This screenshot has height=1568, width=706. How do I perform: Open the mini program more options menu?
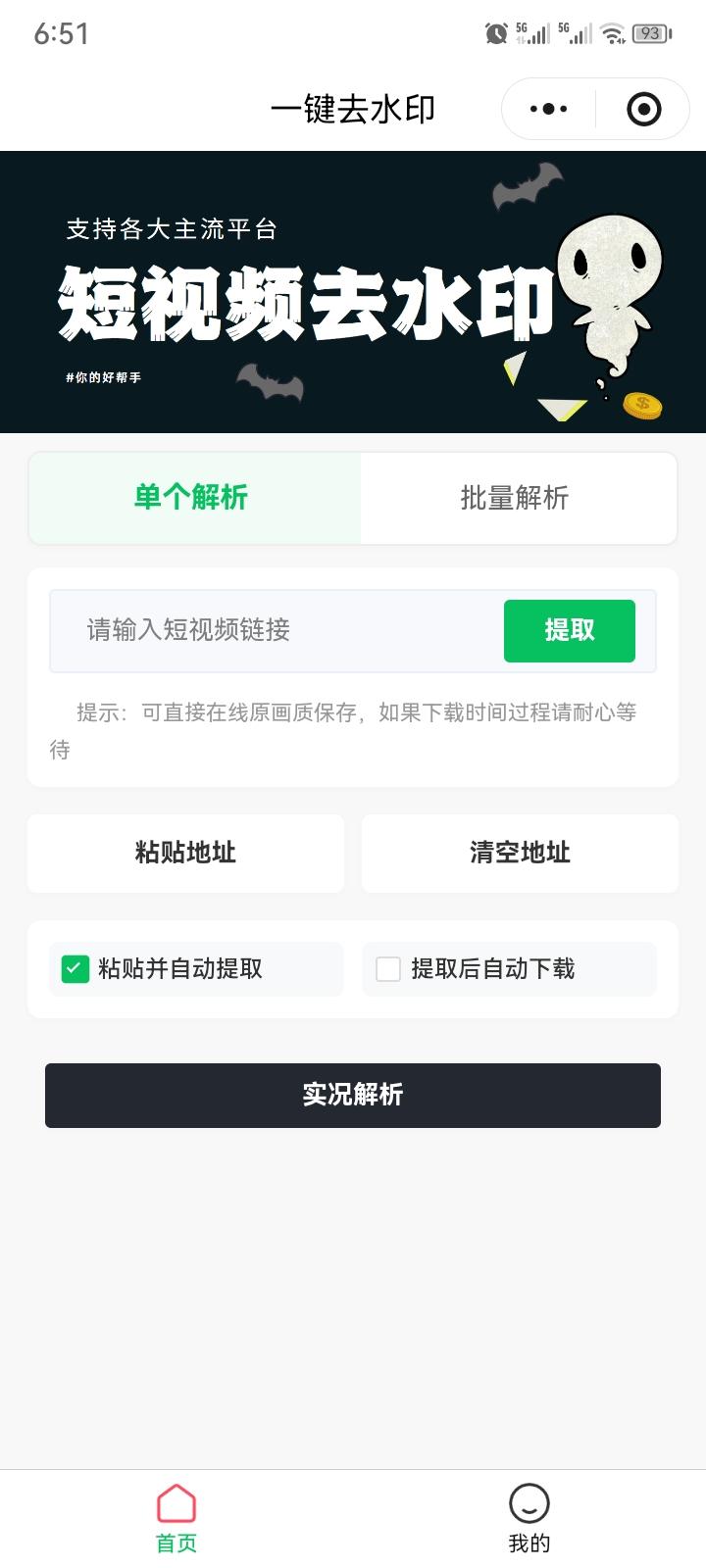[548, 109]
